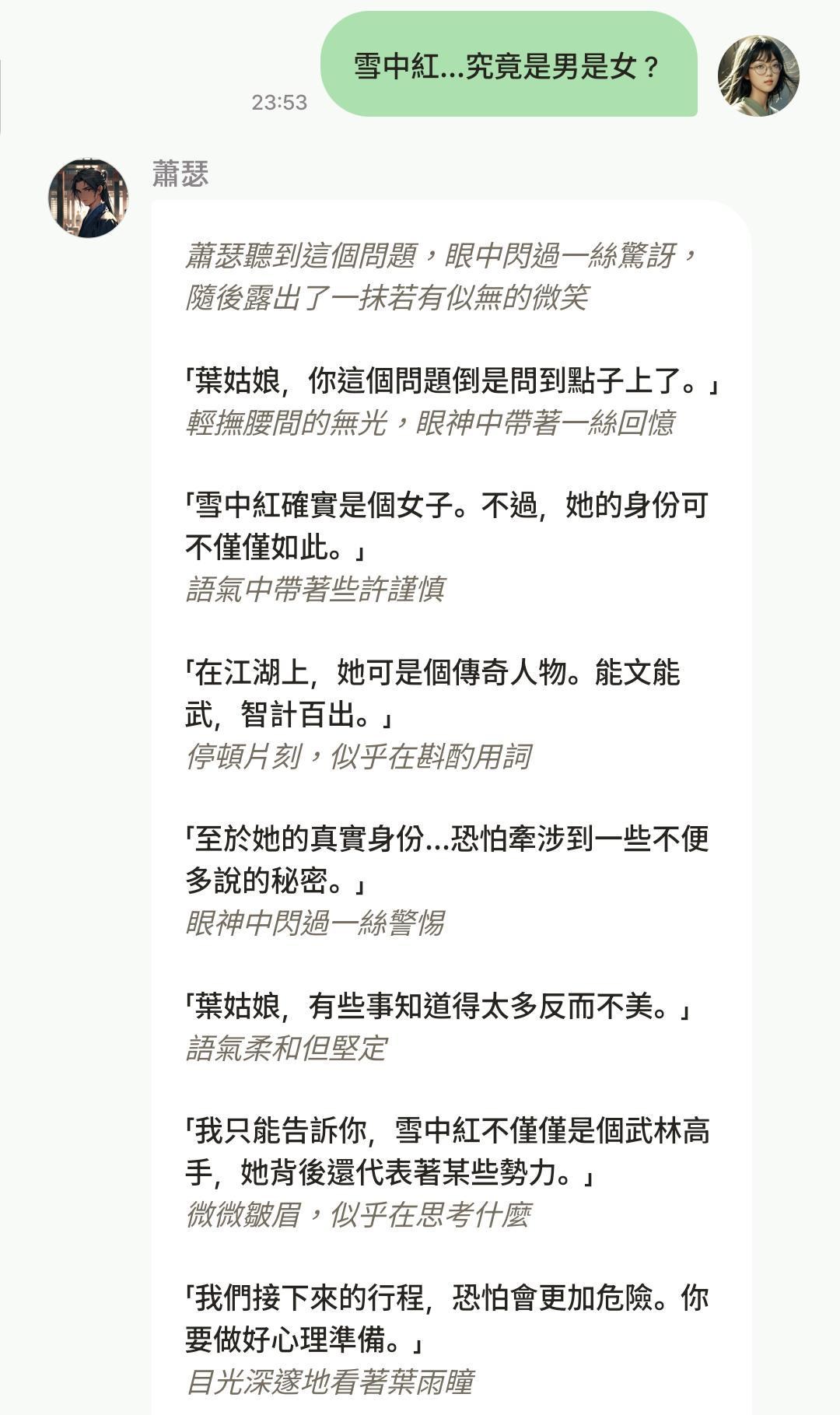Image resolution: width=840 pixels, height=1415 pixels.
Task: Open 蕭瑟's profile avatar
Action: [88, 198]
